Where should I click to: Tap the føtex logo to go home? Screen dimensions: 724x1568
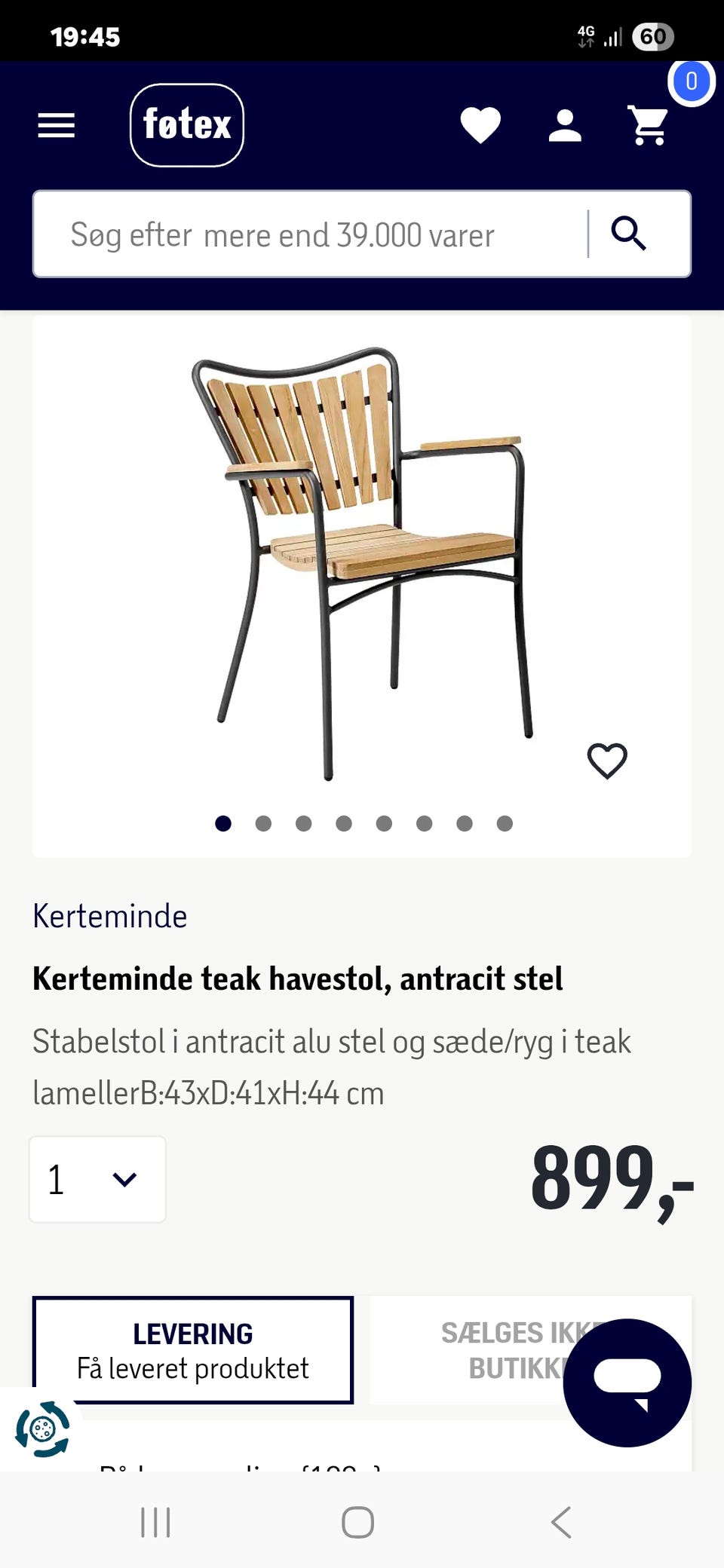[186, 124]
